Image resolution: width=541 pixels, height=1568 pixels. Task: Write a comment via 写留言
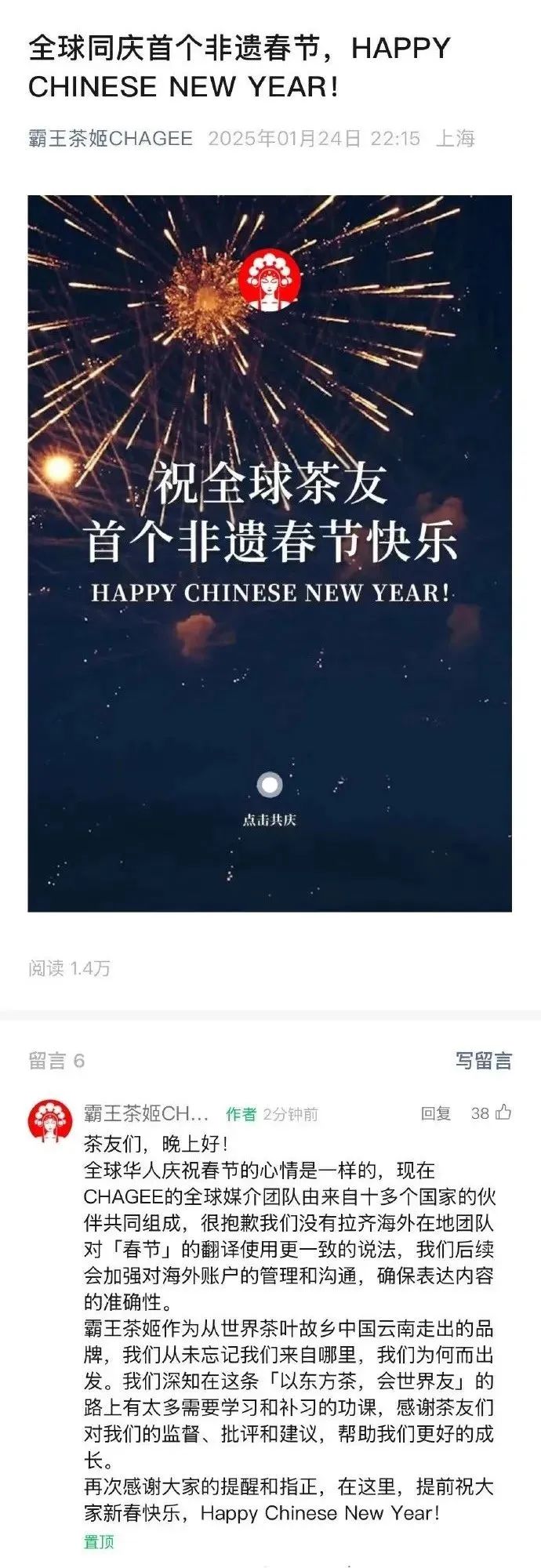483,1061
